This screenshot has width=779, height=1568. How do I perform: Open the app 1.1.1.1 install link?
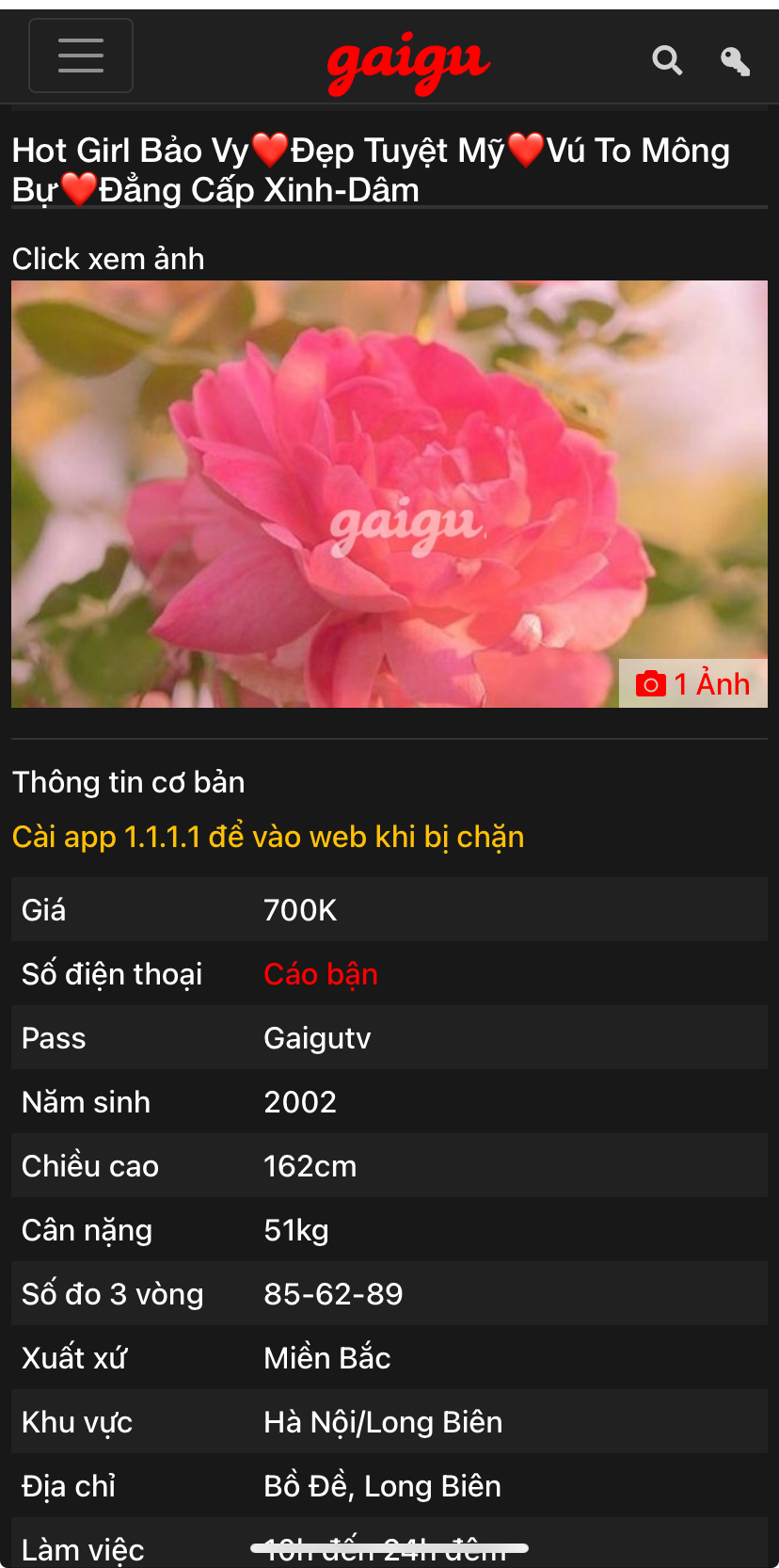268,837
